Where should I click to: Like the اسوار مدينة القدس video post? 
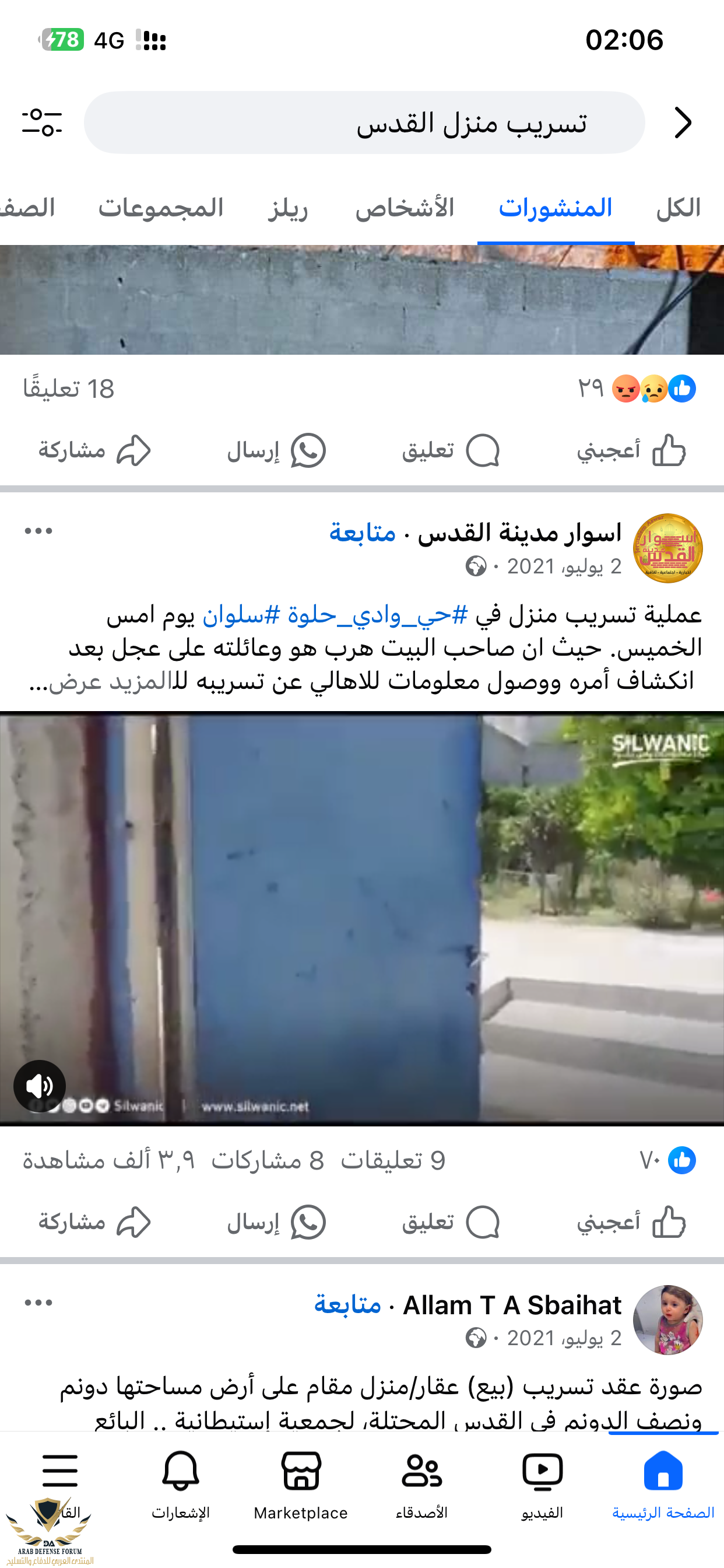tap(631, 1222)
